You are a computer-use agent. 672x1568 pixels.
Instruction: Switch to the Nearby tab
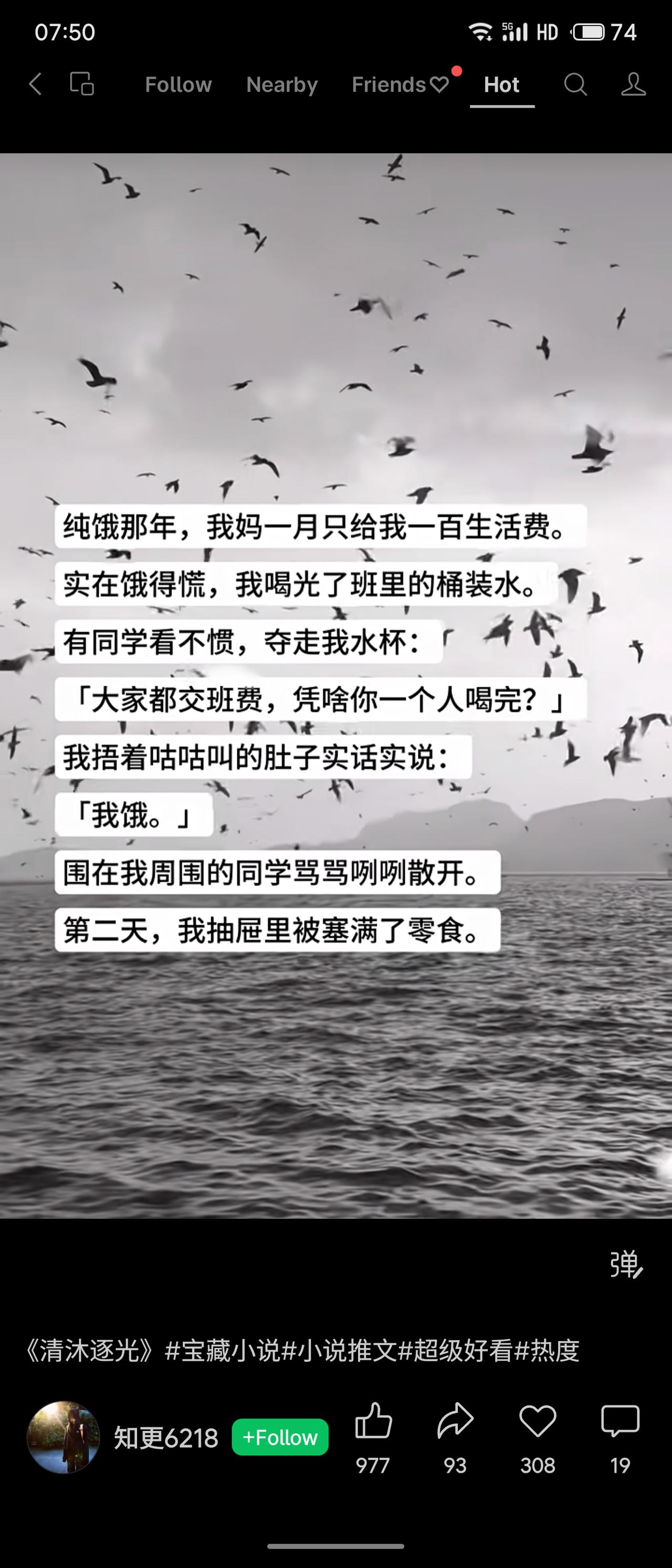(x=282, y=85)
